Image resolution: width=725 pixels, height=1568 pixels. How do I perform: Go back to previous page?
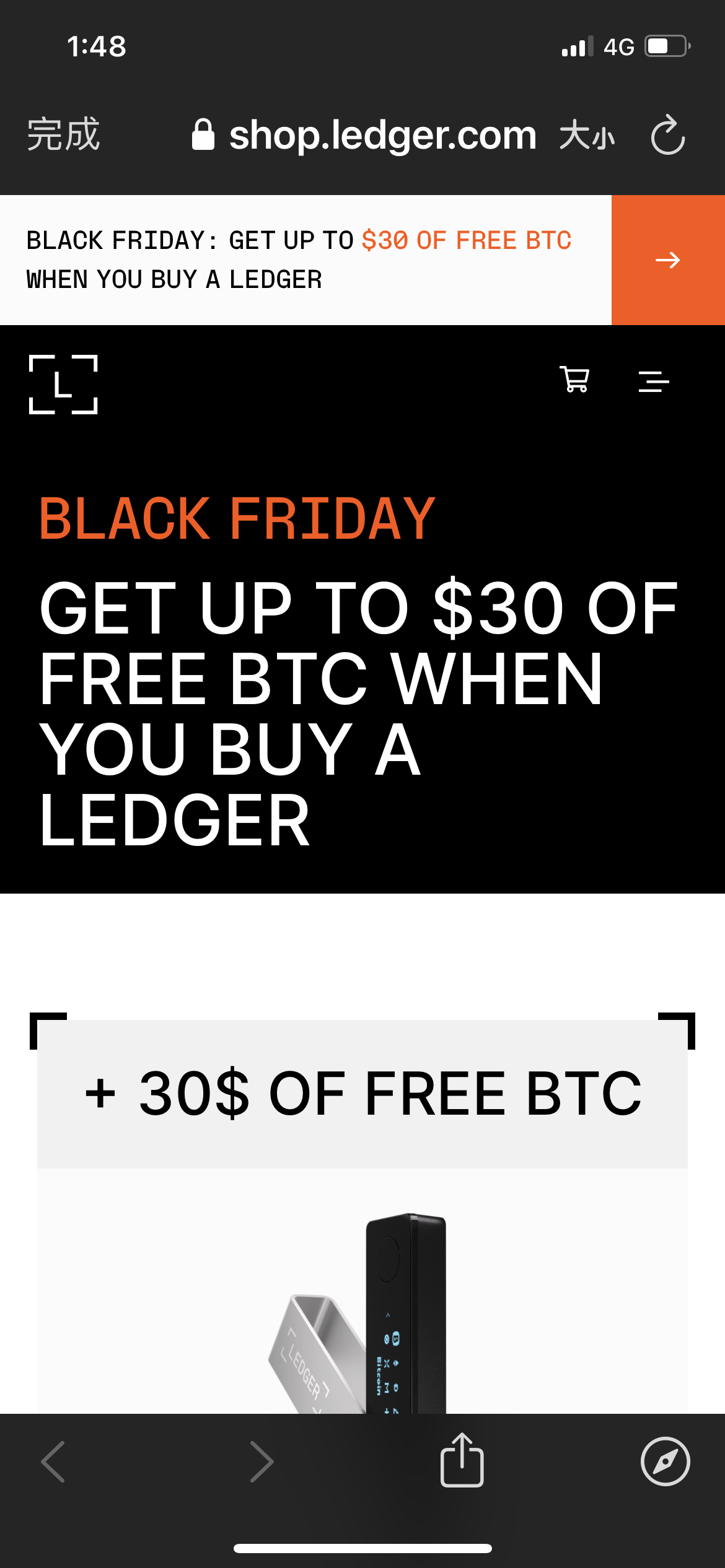coord(54,1461)
